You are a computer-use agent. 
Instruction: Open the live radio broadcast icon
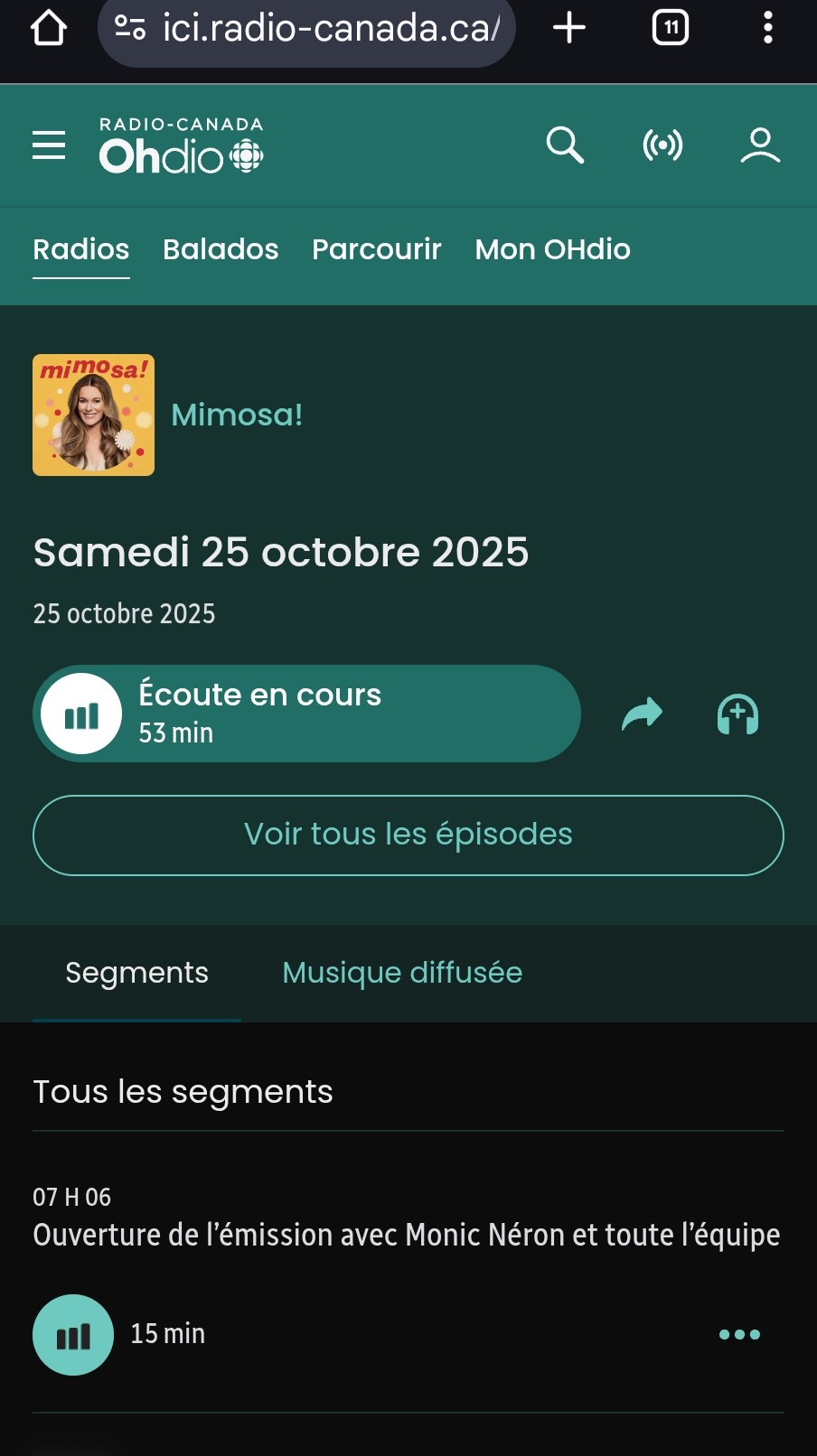[662, 145]
